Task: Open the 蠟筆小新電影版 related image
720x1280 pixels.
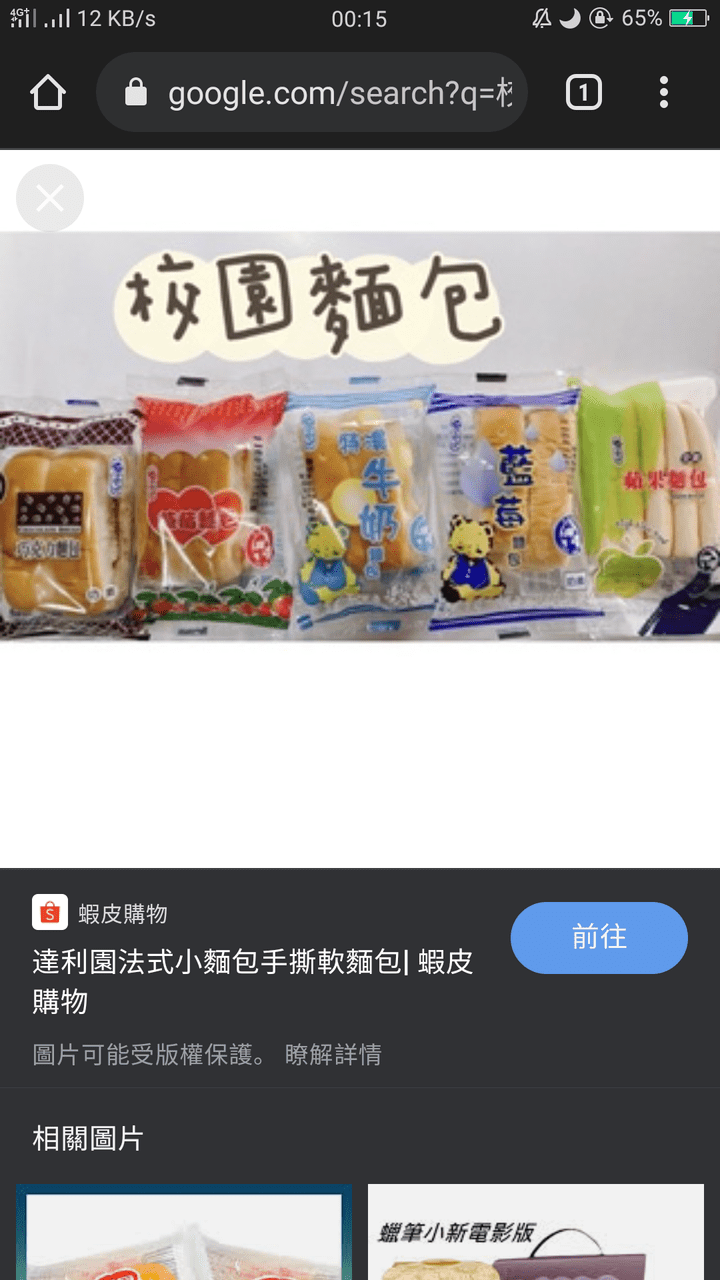Action: (x=536, y=1232)
